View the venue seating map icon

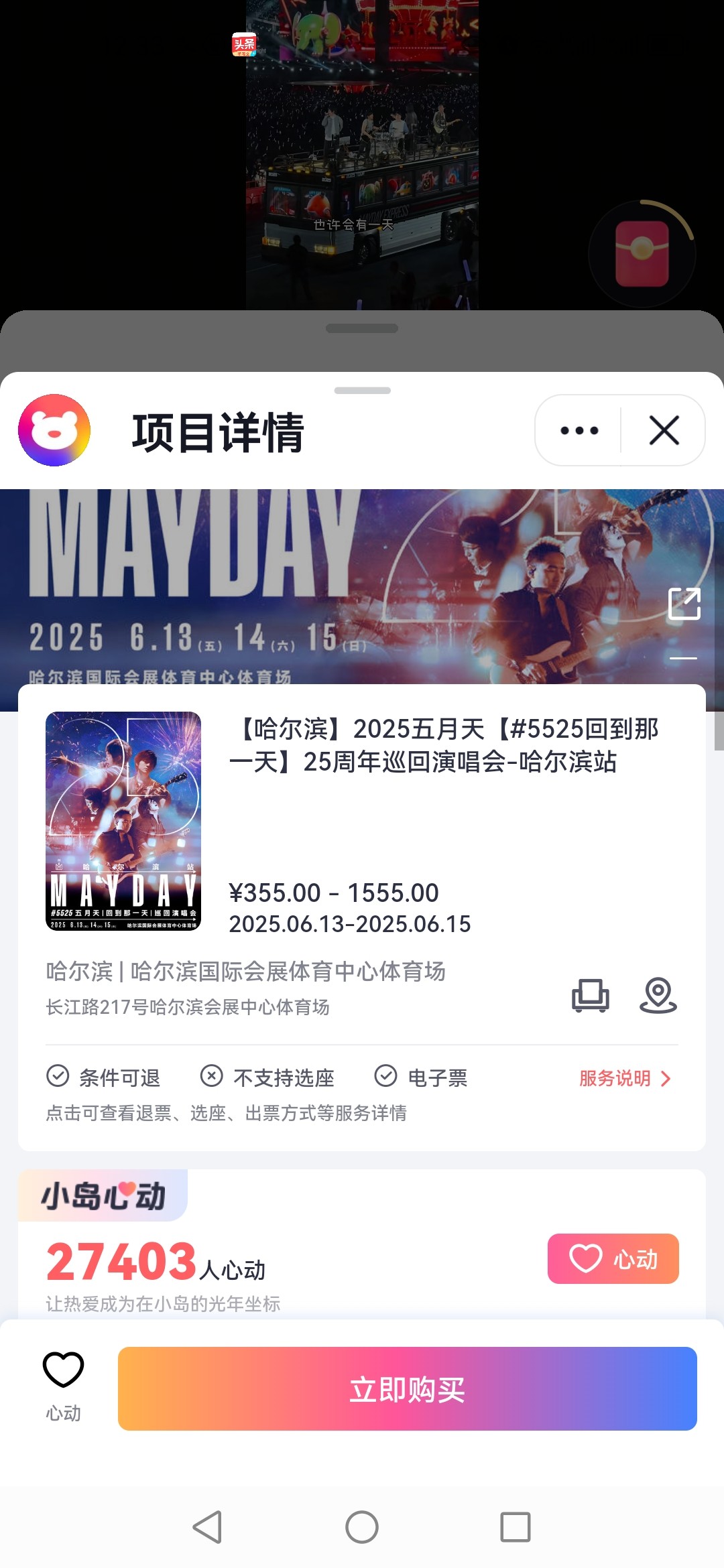pyautogui.click(x=591, y=995)
